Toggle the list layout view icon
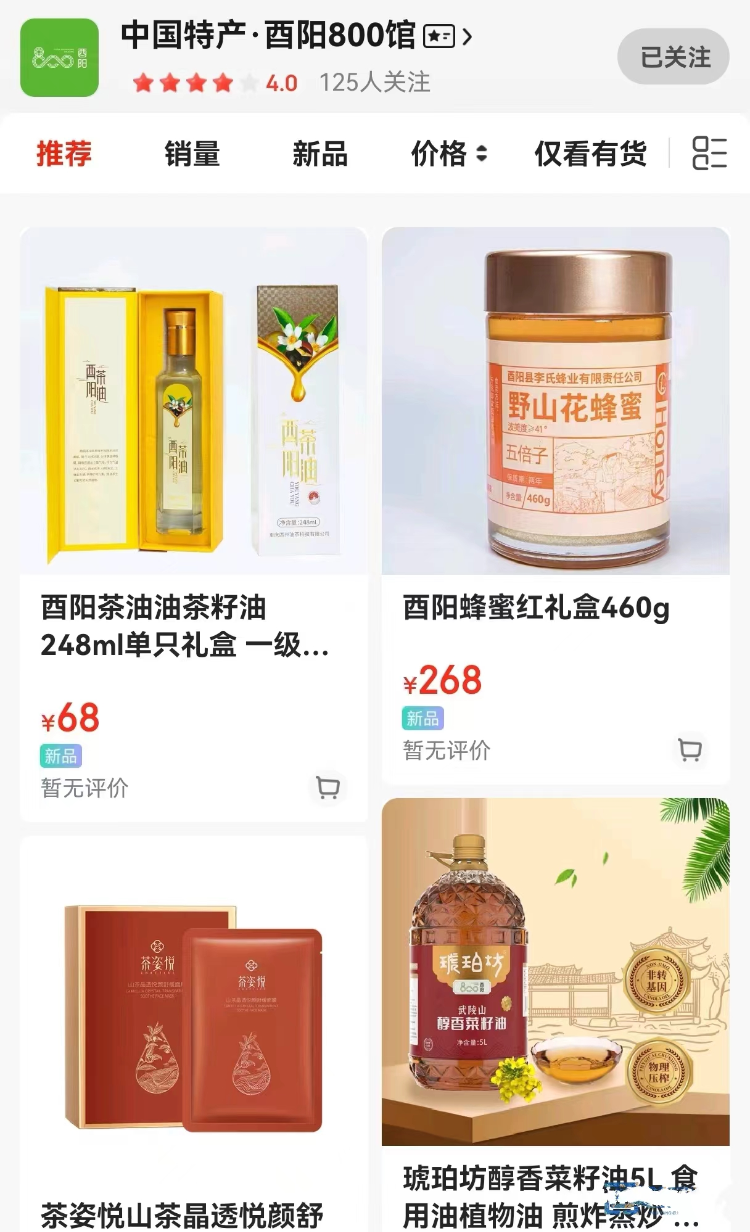The height and width of the screenshot is (1232, 750). [709, 153]
